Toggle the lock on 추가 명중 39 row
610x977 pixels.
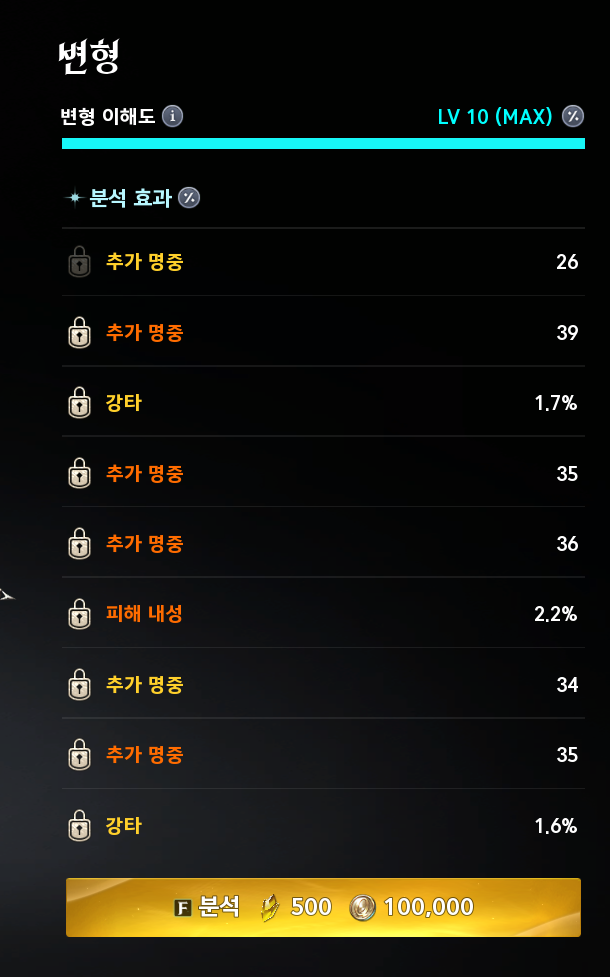[x=79, y=332]
